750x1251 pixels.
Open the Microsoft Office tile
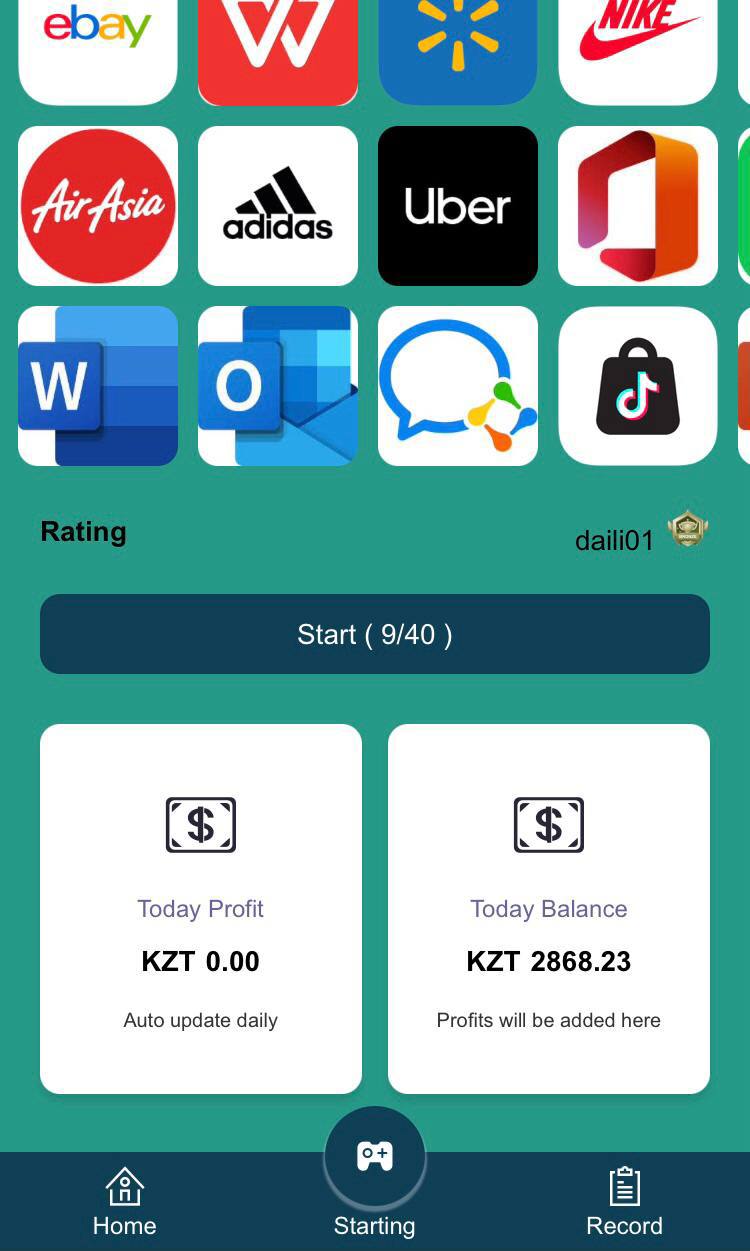click(638, 206)
